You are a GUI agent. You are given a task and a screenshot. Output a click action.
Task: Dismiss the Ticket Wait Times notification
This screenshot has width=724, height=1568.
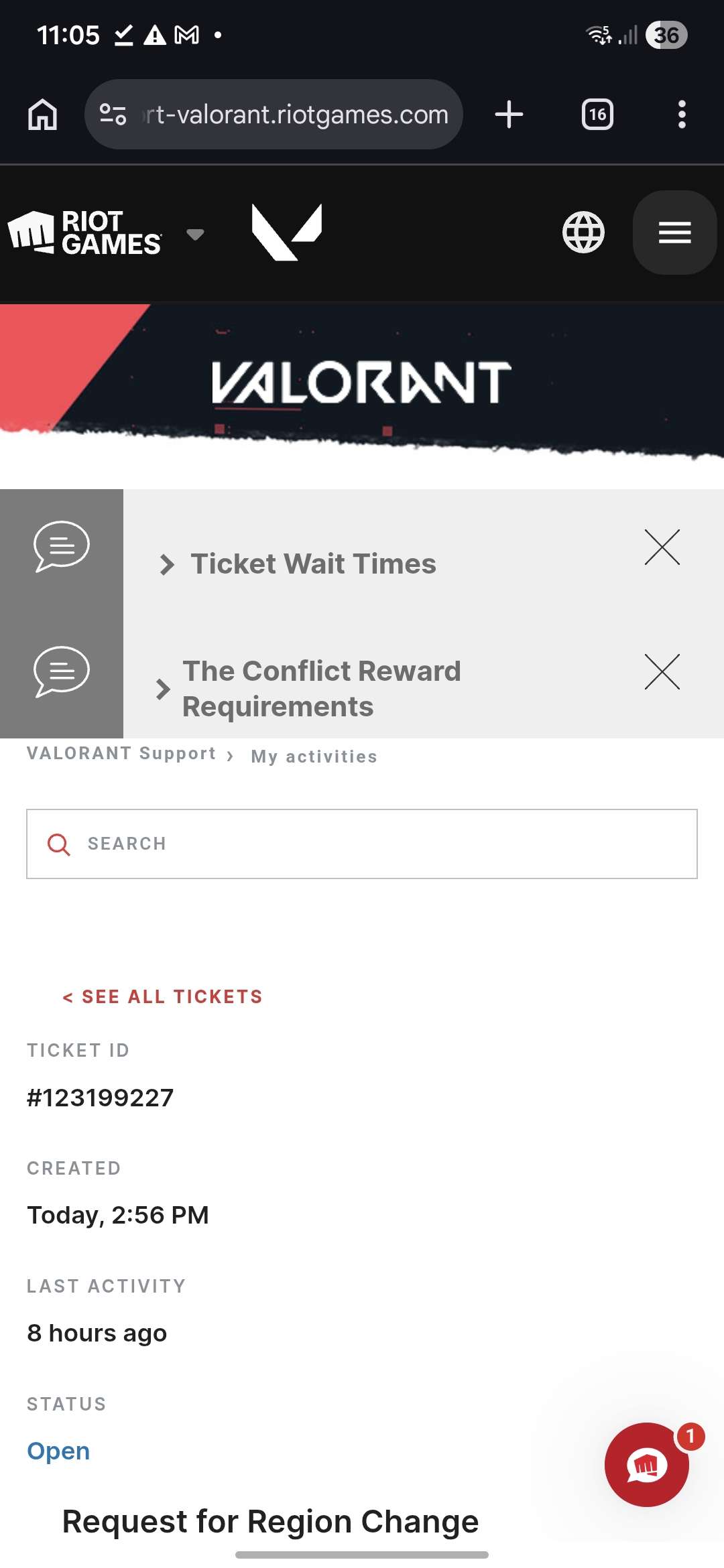(662, 547)
